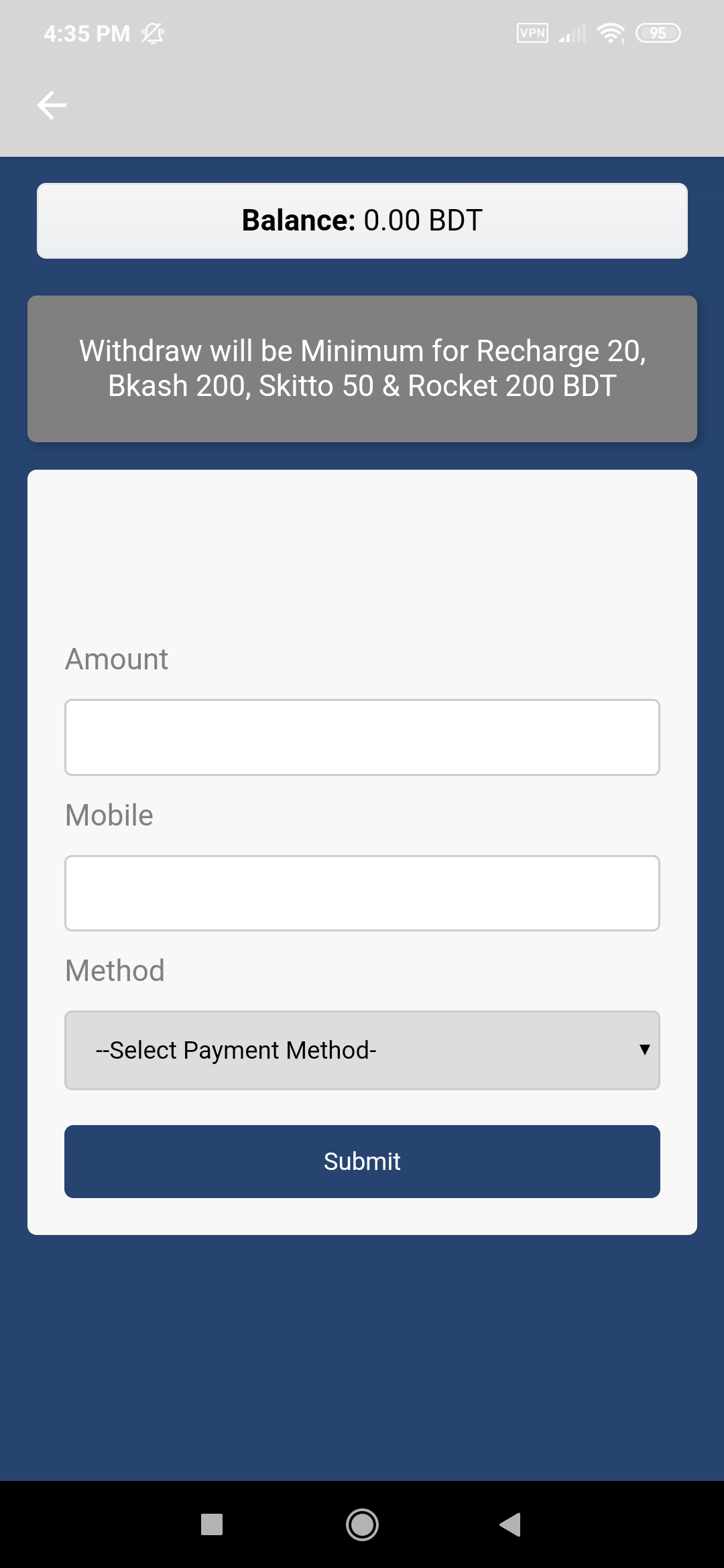Tap the system home button
The width and height of the screenshot is (724, 1568).
362,1524
